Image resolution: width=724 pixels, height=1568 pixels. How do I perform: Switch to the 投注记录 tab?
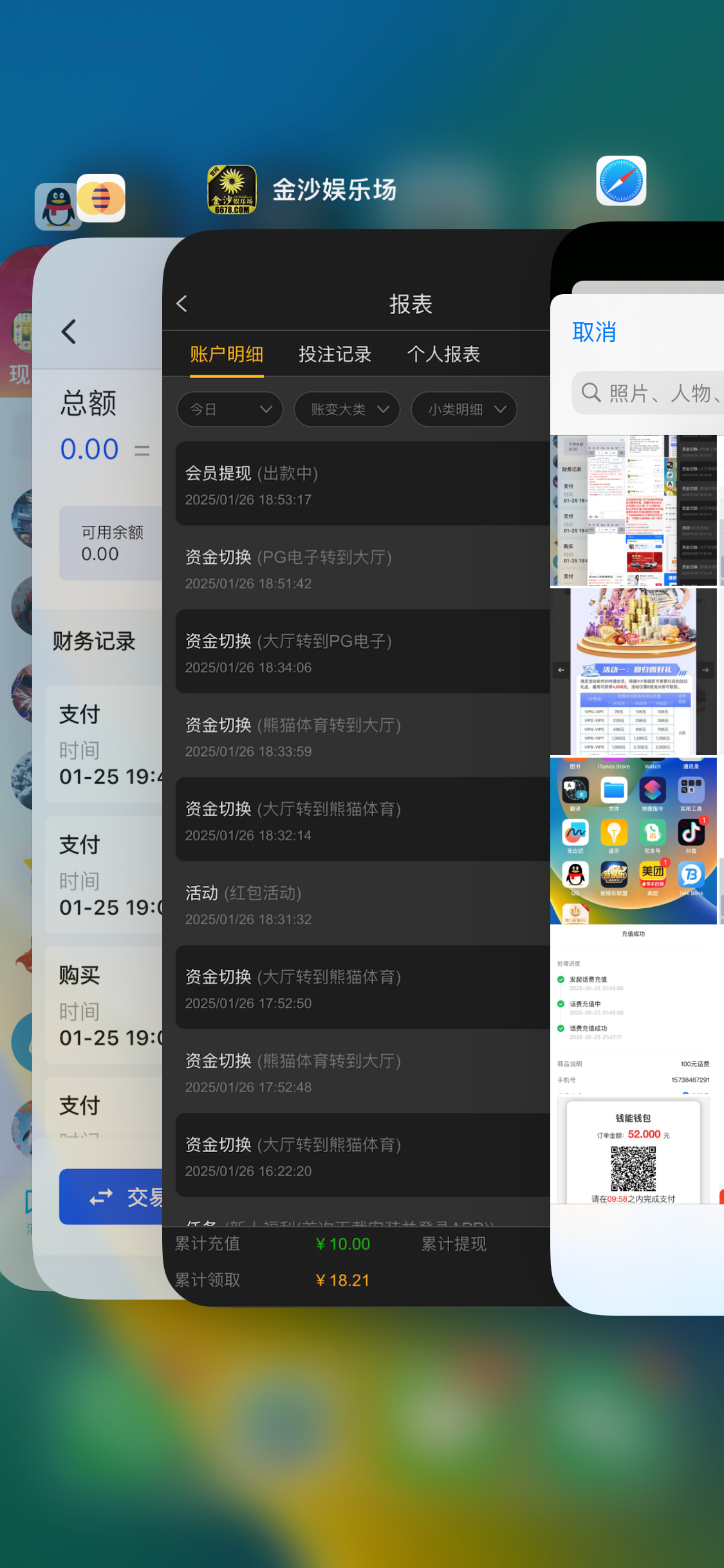click(x=335, y=354)
